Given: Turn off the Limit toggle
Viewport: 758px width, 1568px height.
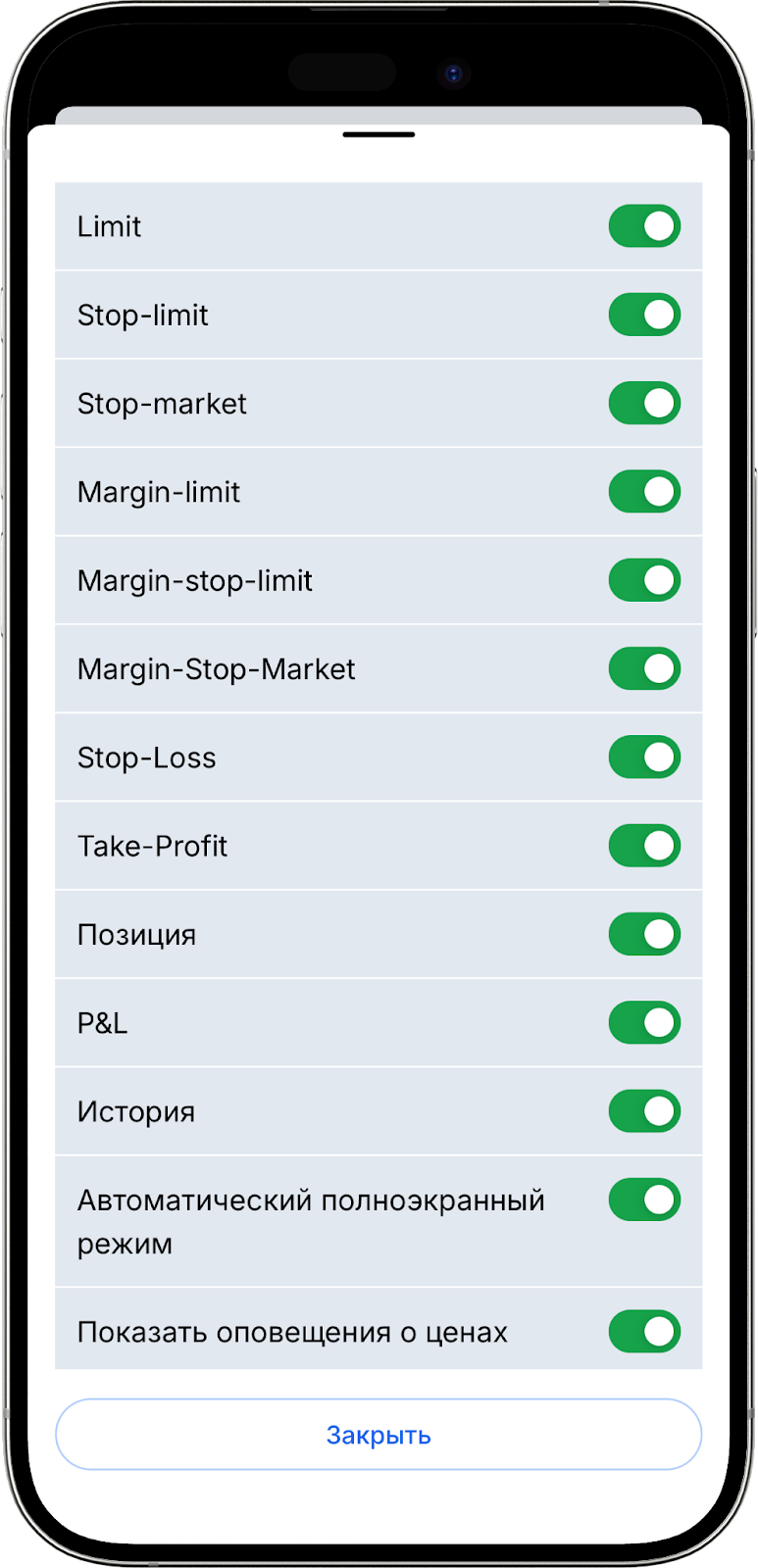Looking at the screenshot, I should [x=644, y=226].
